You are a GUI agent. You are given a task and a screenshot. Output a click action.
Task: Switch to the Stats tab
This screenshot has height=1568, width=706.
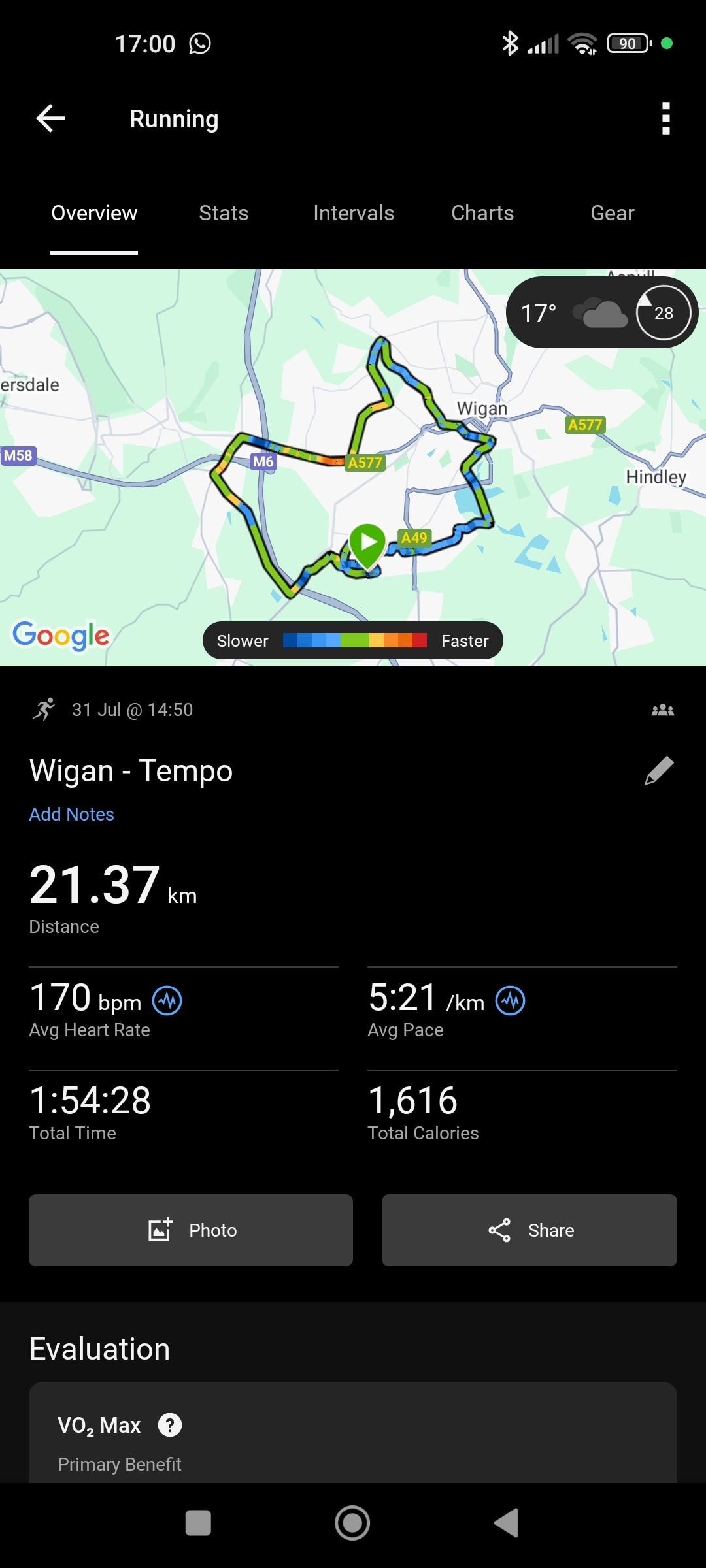point(224,213)
